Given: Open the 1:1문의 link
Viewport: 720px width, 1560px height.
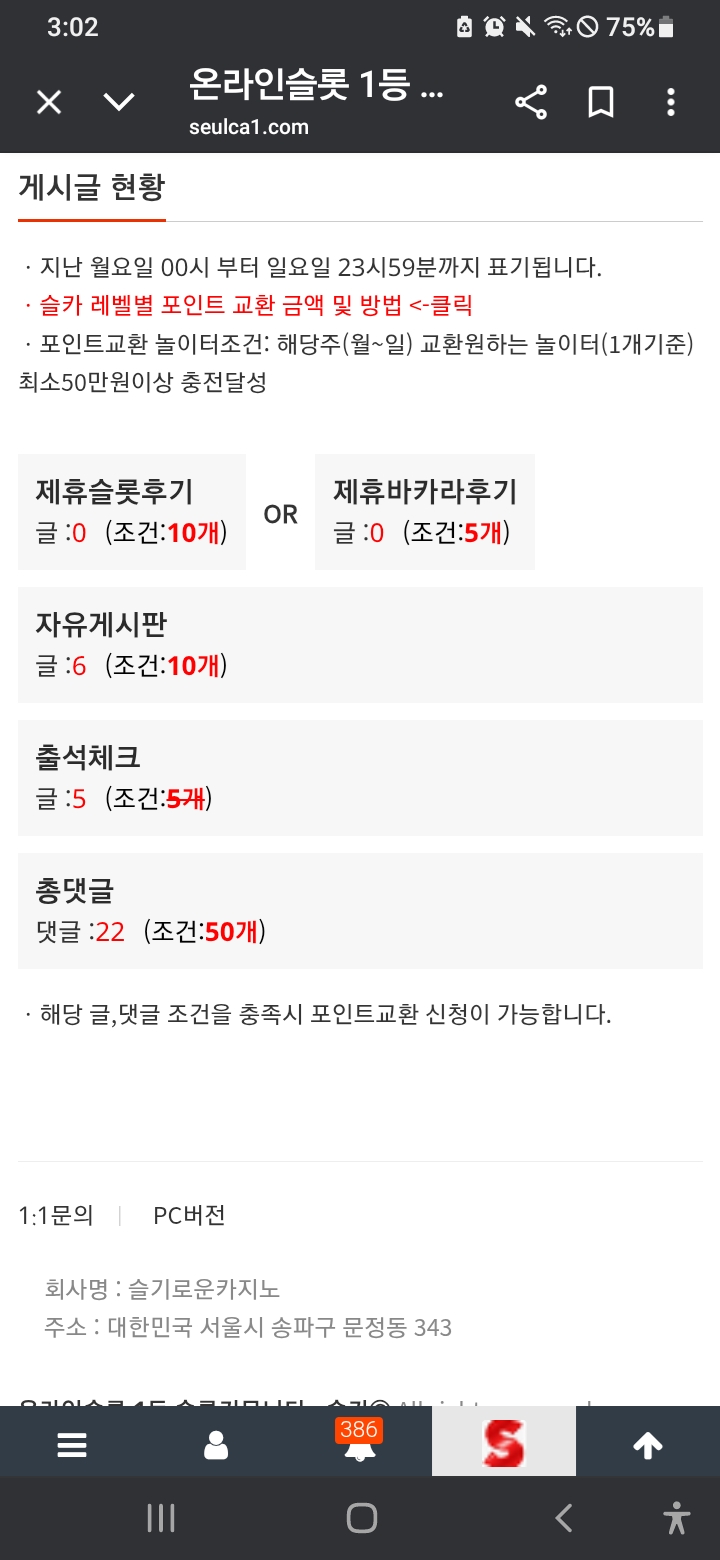Looking at the screenshot, I should [x=56, y=1215].
